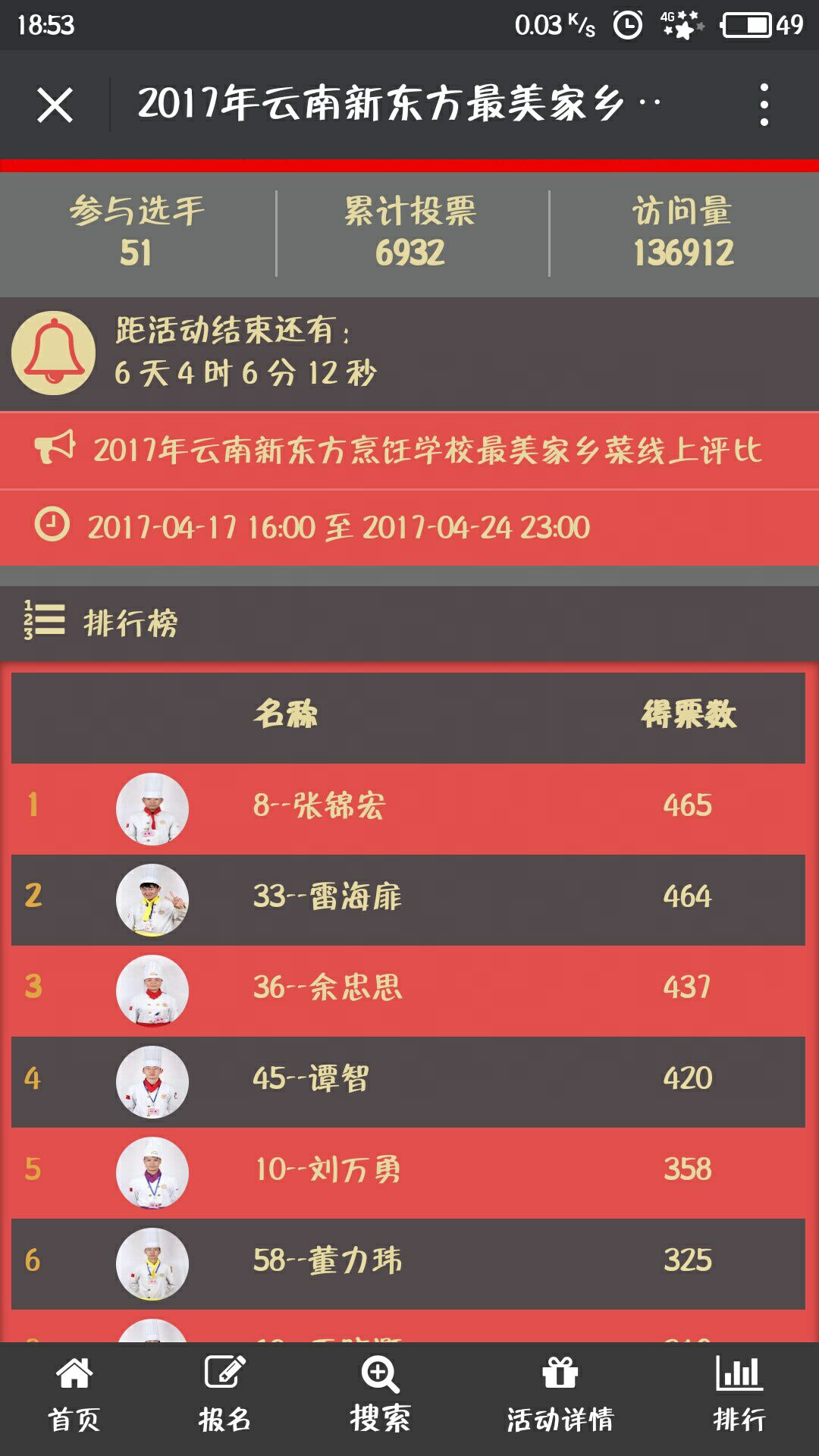Viewport: 819px width, 1456px height.
Task: Open contestant 33--雷海扉 entry
Action: [408, 900]
